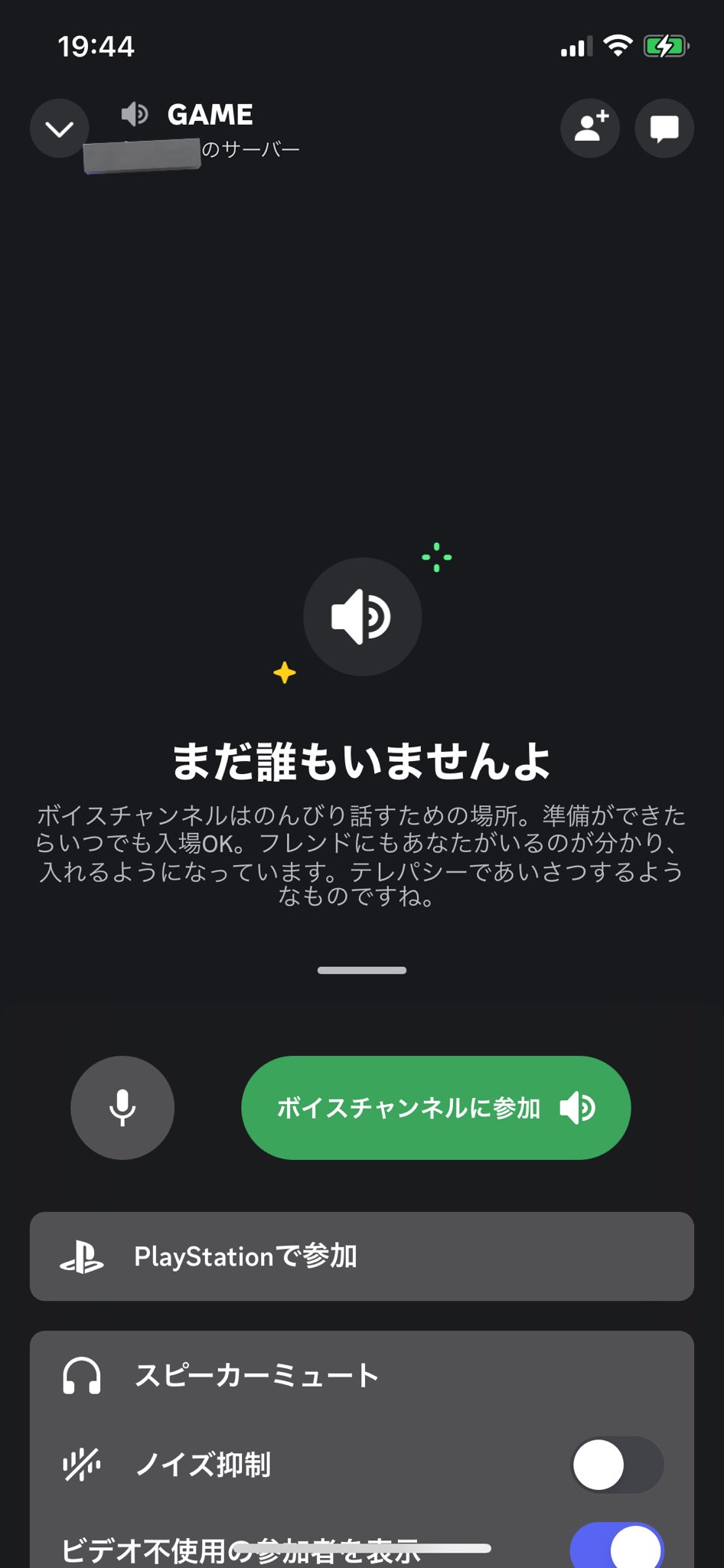Join voice channel with ボイスチャンネルに参加 button
Screen dimensions: 724x1568
coord(436,1108)
